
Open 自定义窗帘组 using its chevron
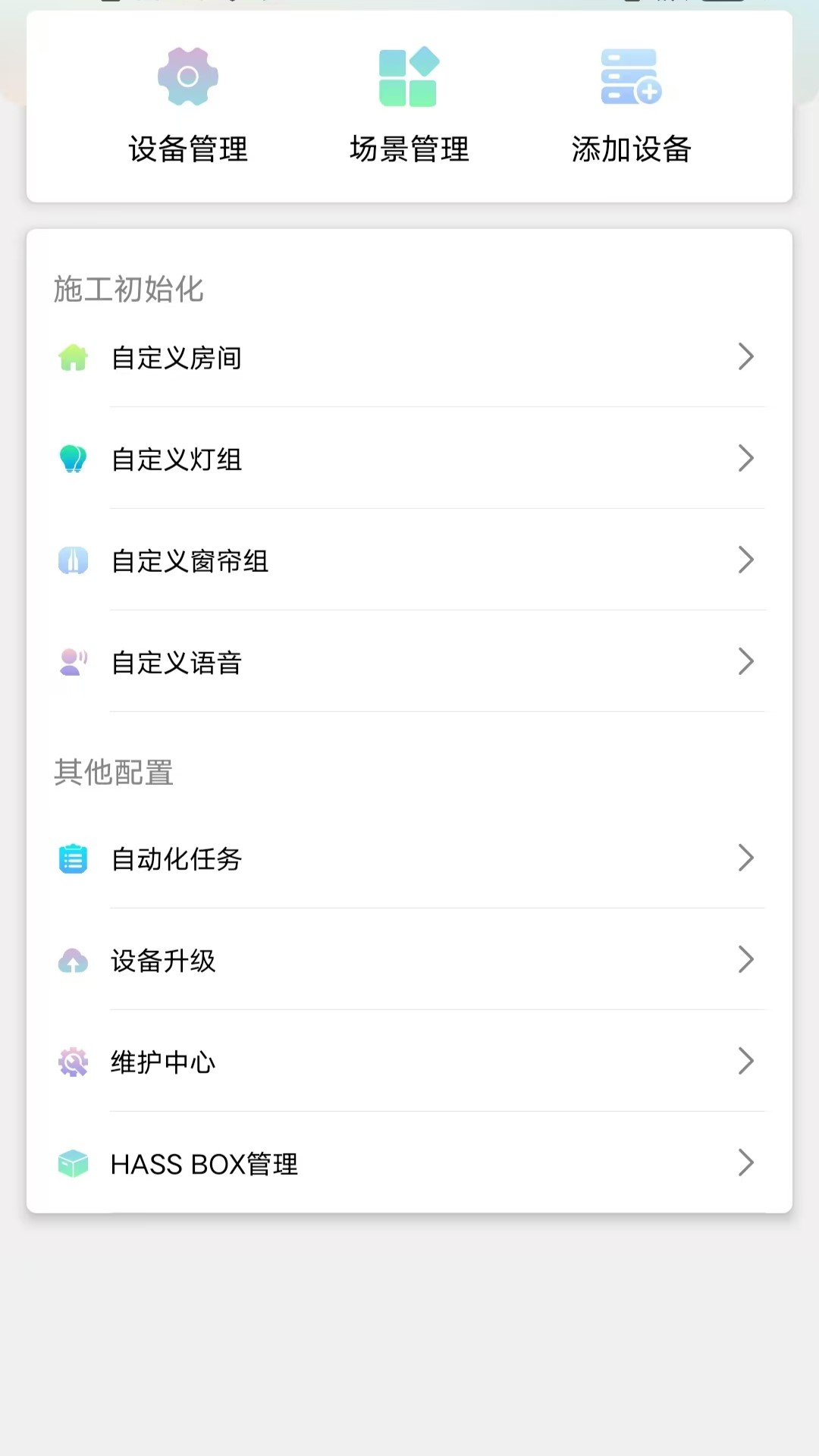point(746,560)
